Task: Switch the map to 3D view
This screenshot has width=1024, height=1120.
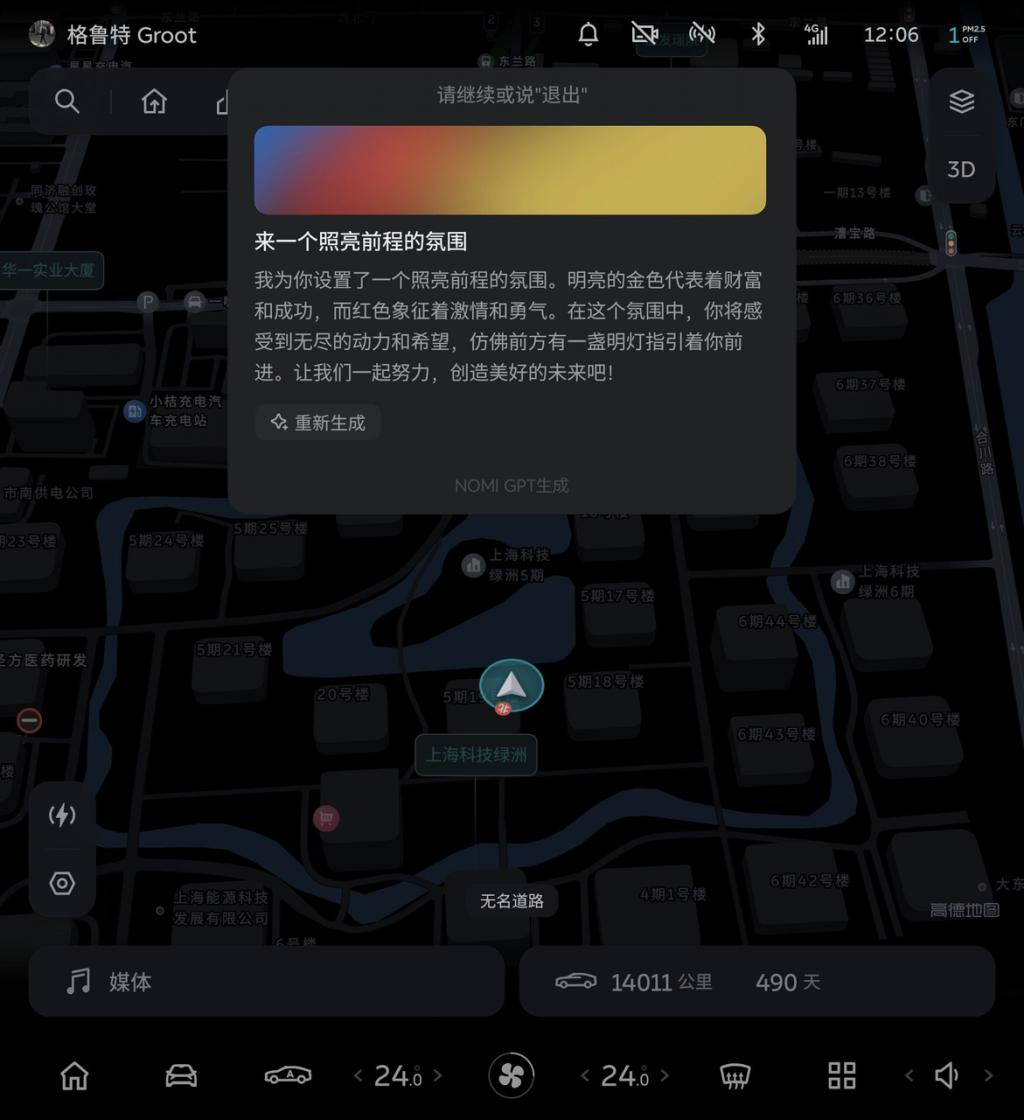Action: (961, 169)
